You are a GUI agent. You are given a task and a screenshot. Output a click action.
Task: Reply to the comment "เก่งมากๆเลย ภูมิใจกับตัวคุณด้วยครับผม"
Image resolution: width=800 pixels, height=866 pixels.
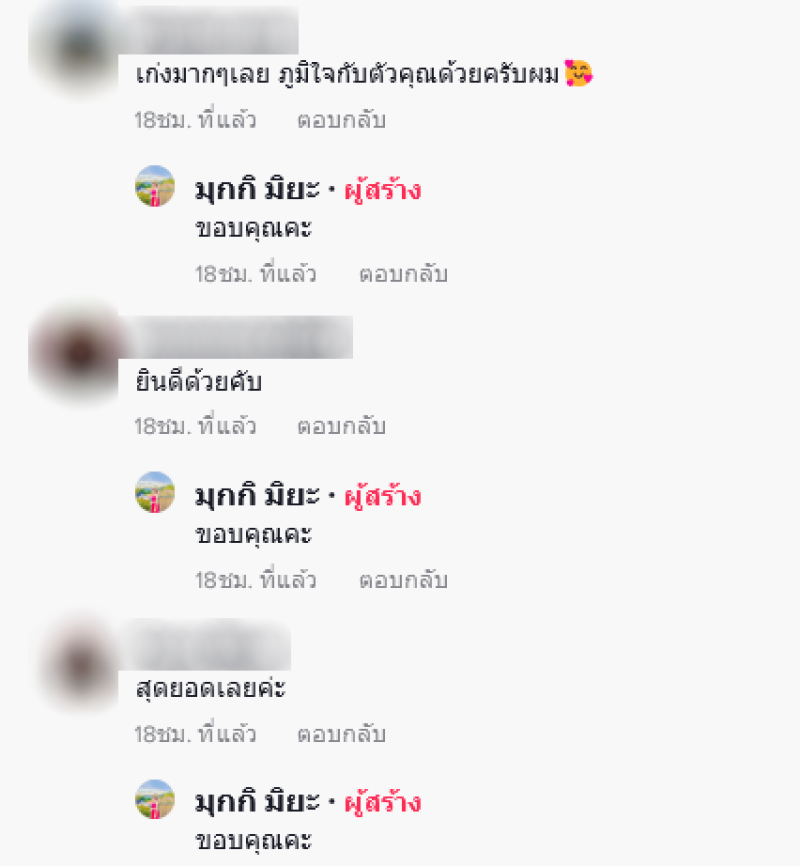coord(341,121)
